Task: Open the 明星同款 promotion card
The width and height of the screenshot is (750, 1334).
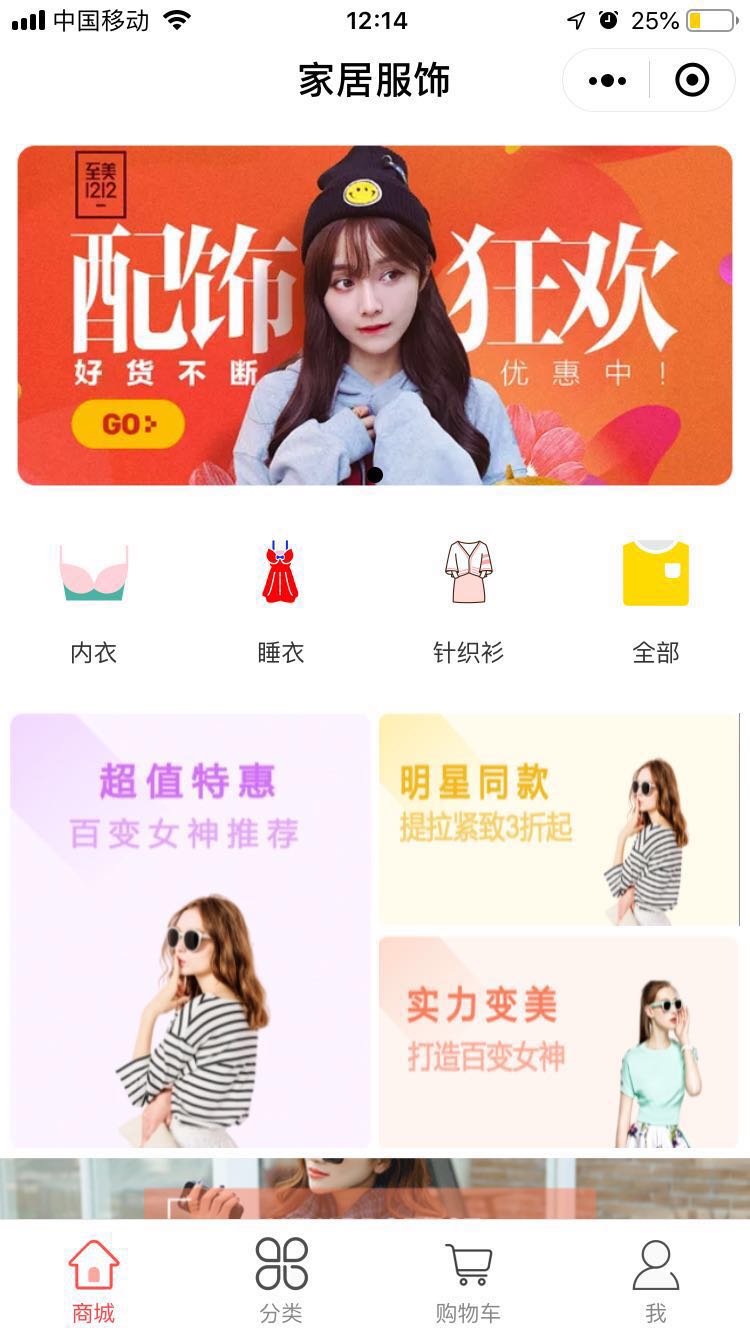Action: click(558, 820)
